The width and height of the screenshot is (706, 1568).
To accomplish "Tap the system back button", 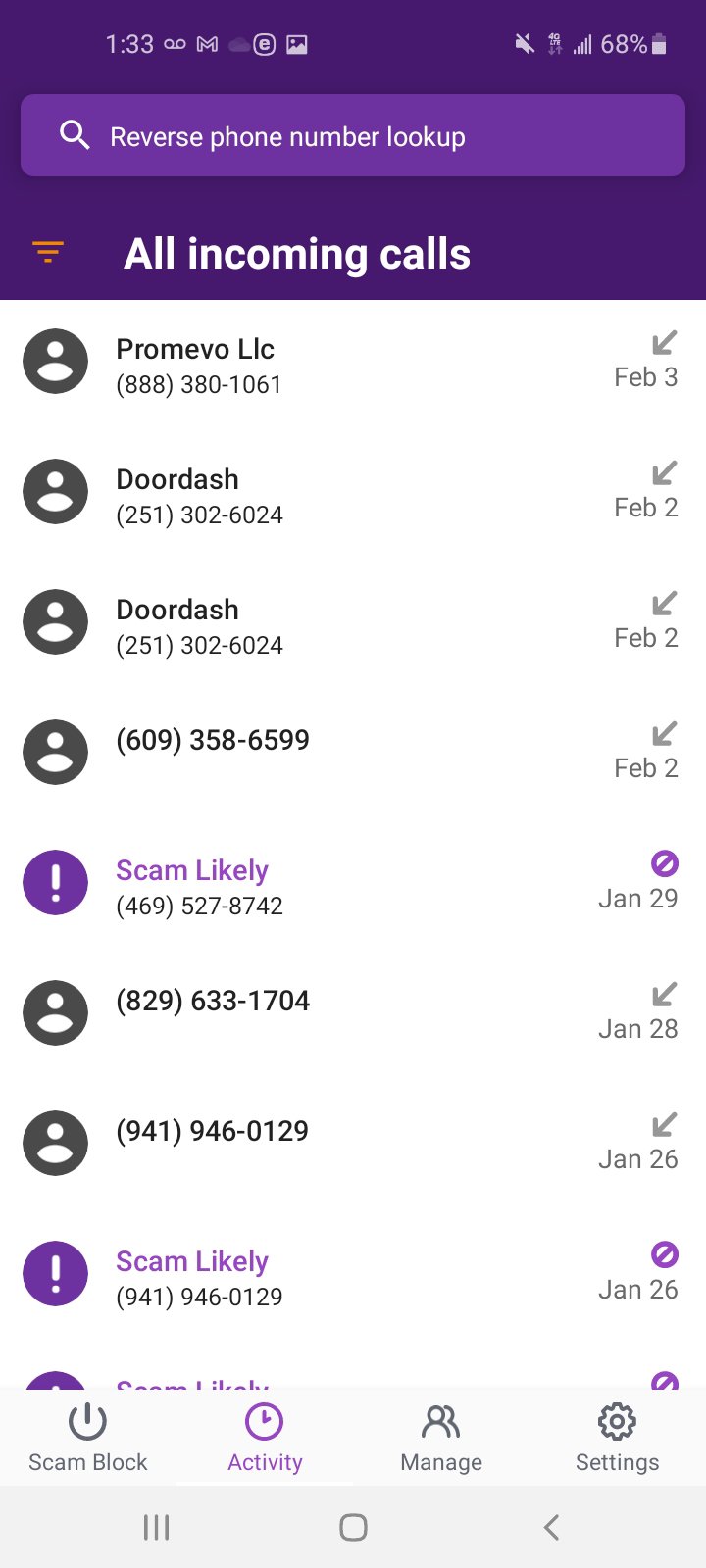I will click(551, 1527).
